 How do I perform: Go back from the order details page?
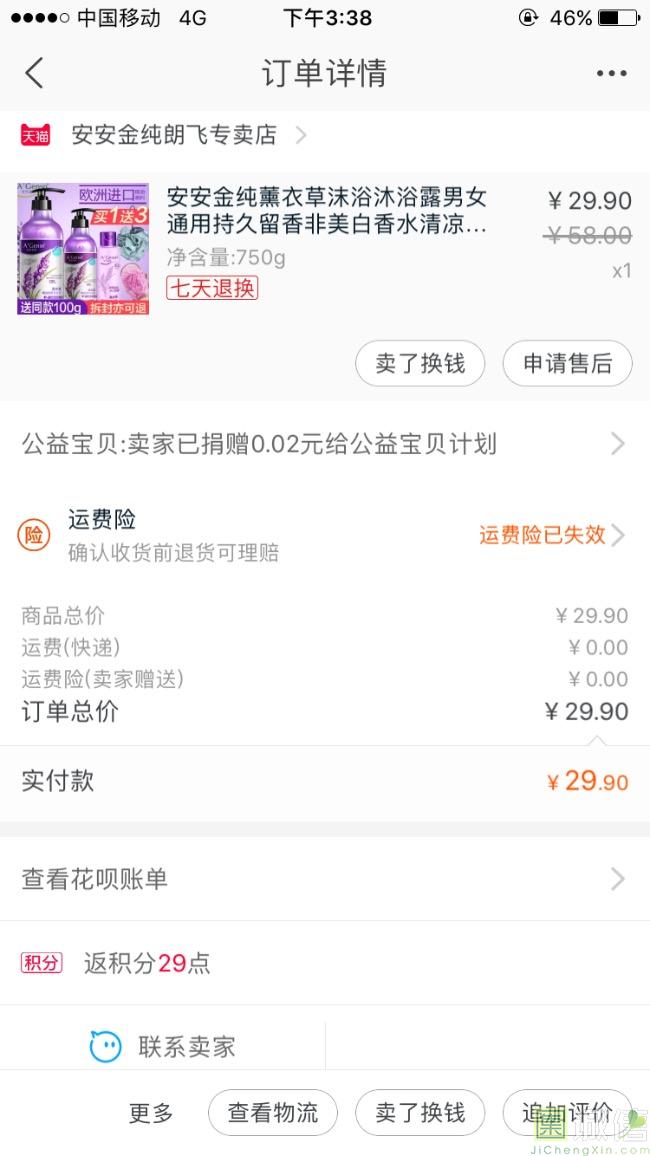tap(35, 73)
